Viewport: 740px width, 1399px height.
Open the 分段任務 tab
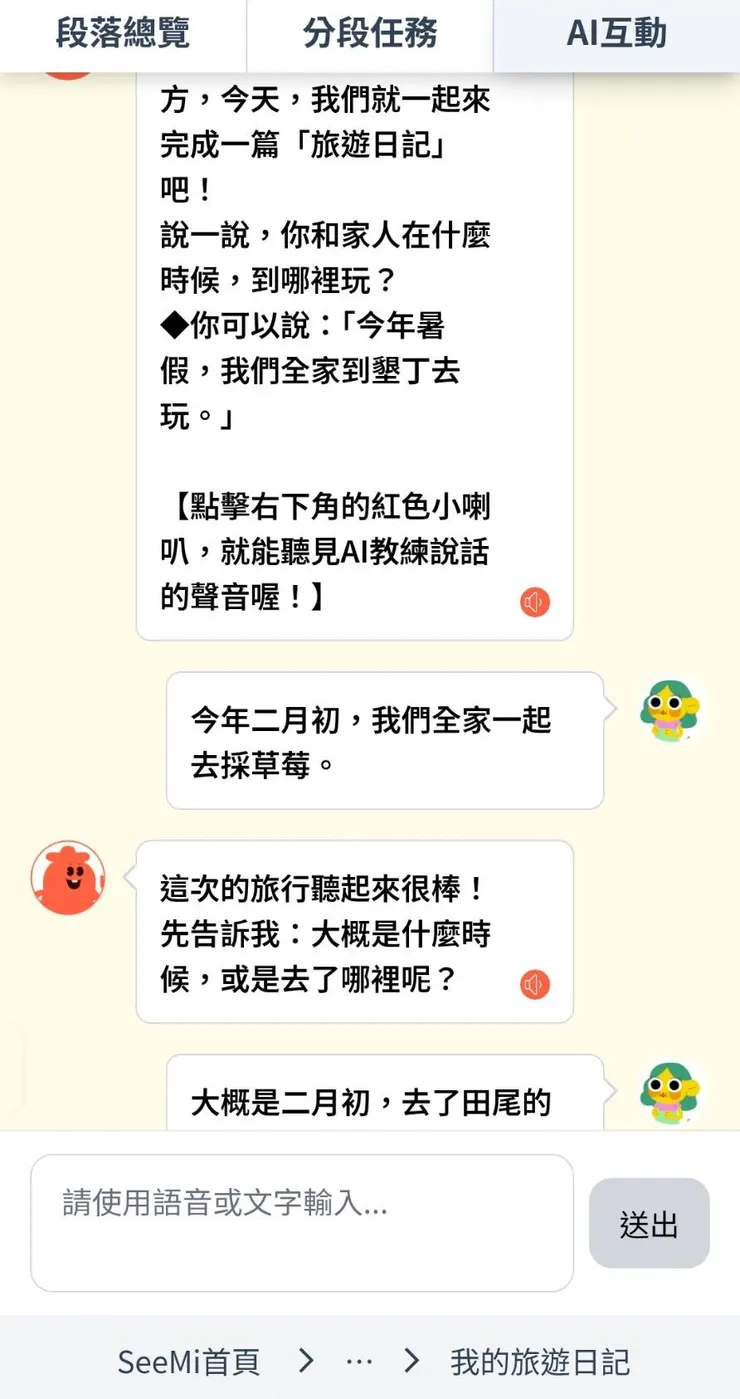pos(369,34)
